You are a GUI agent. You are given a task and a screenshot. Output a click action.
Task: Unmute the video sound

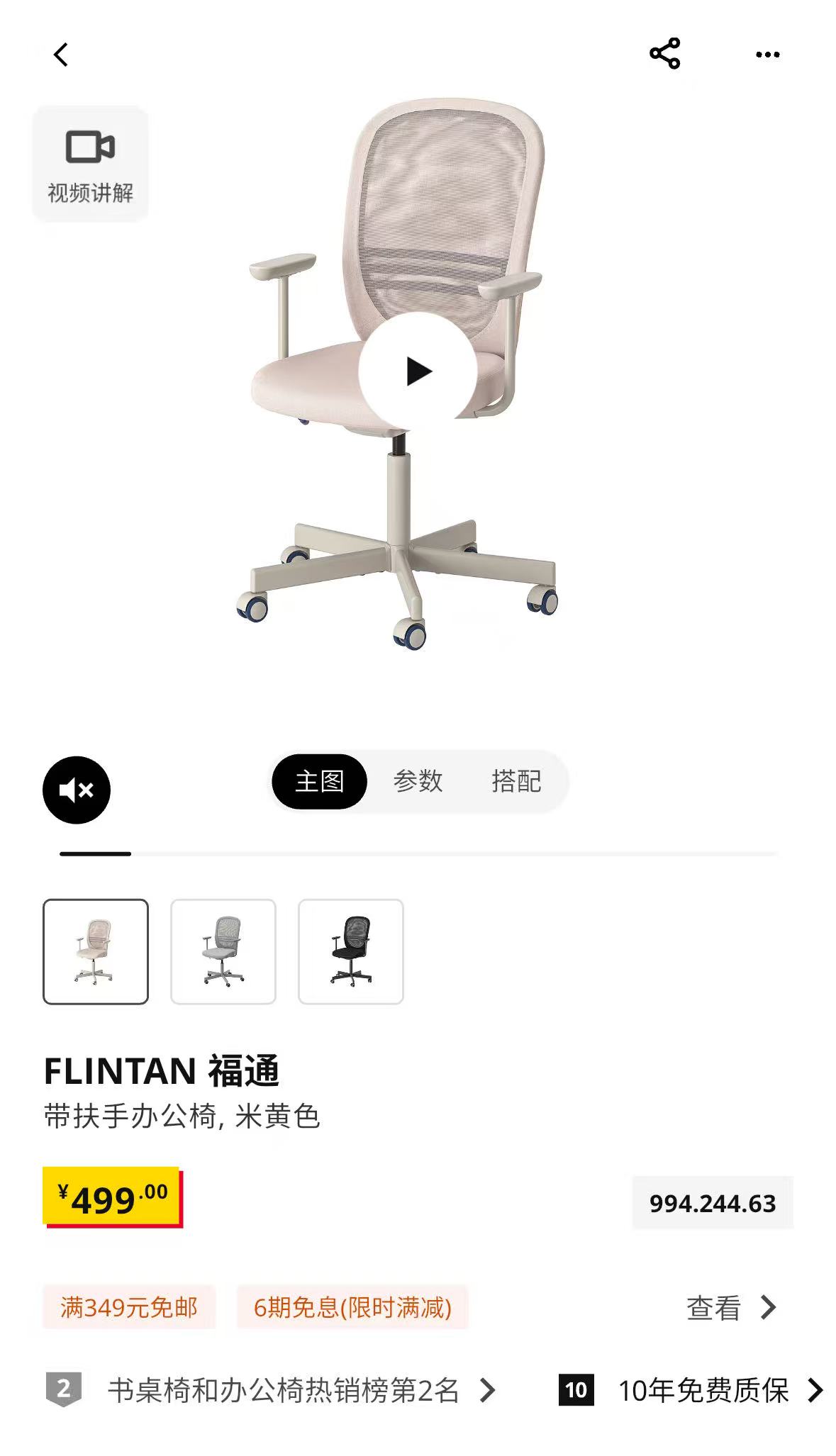(77, 790)
